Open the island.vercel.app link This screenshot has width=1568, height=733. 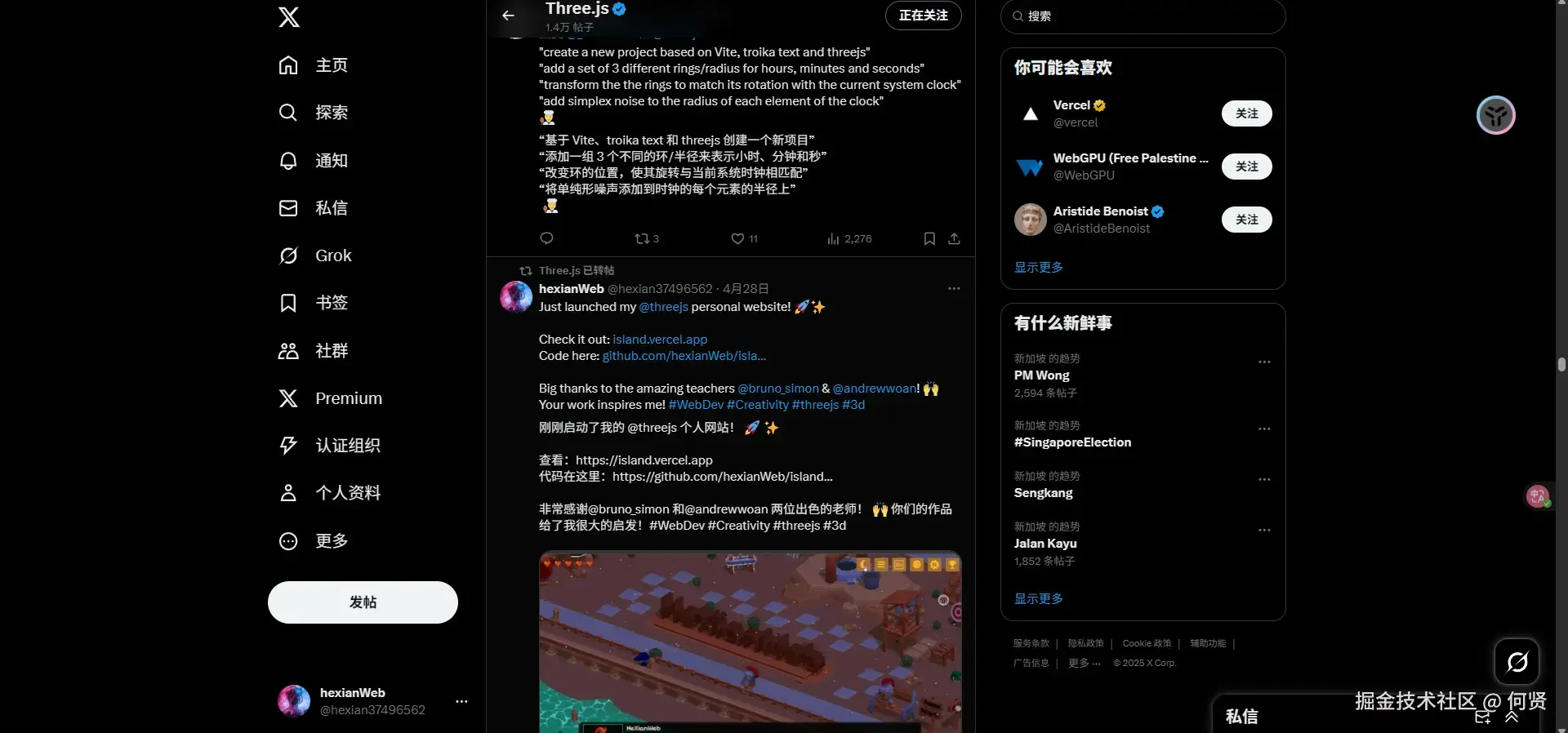660,340
